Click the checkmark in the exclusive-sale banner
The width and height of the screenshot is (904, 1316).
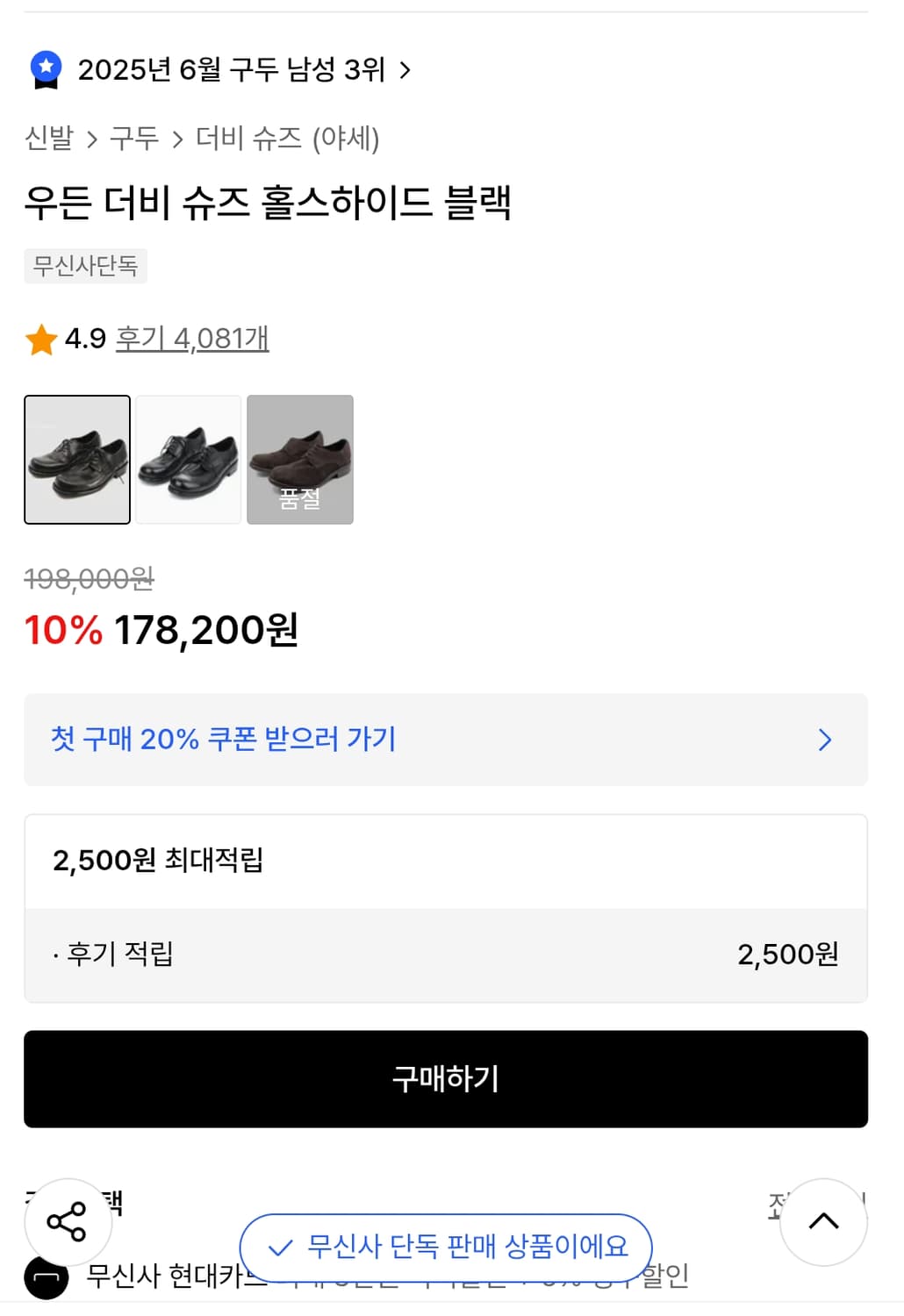point(282,1247)
